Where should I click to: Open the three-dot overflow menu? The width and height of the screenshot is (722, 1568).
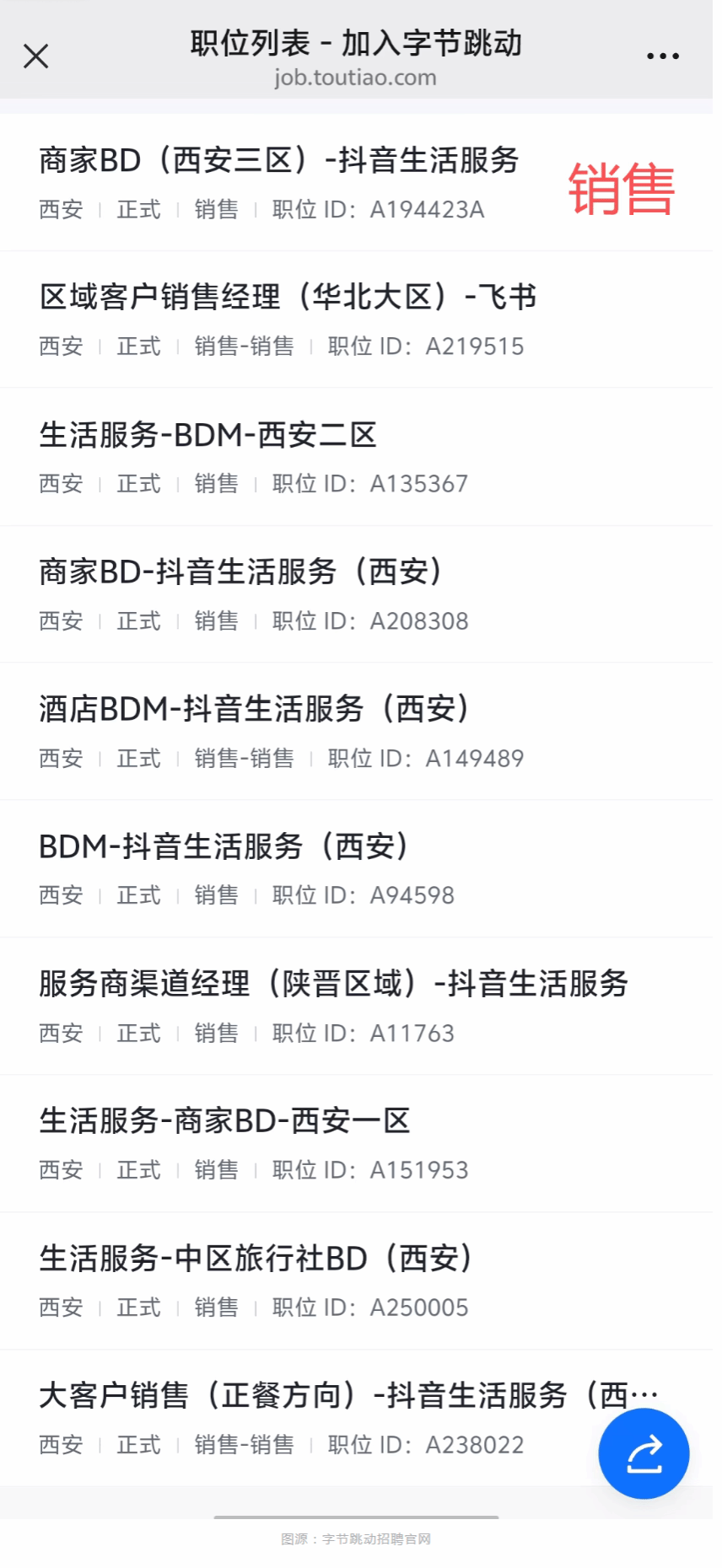662,56
